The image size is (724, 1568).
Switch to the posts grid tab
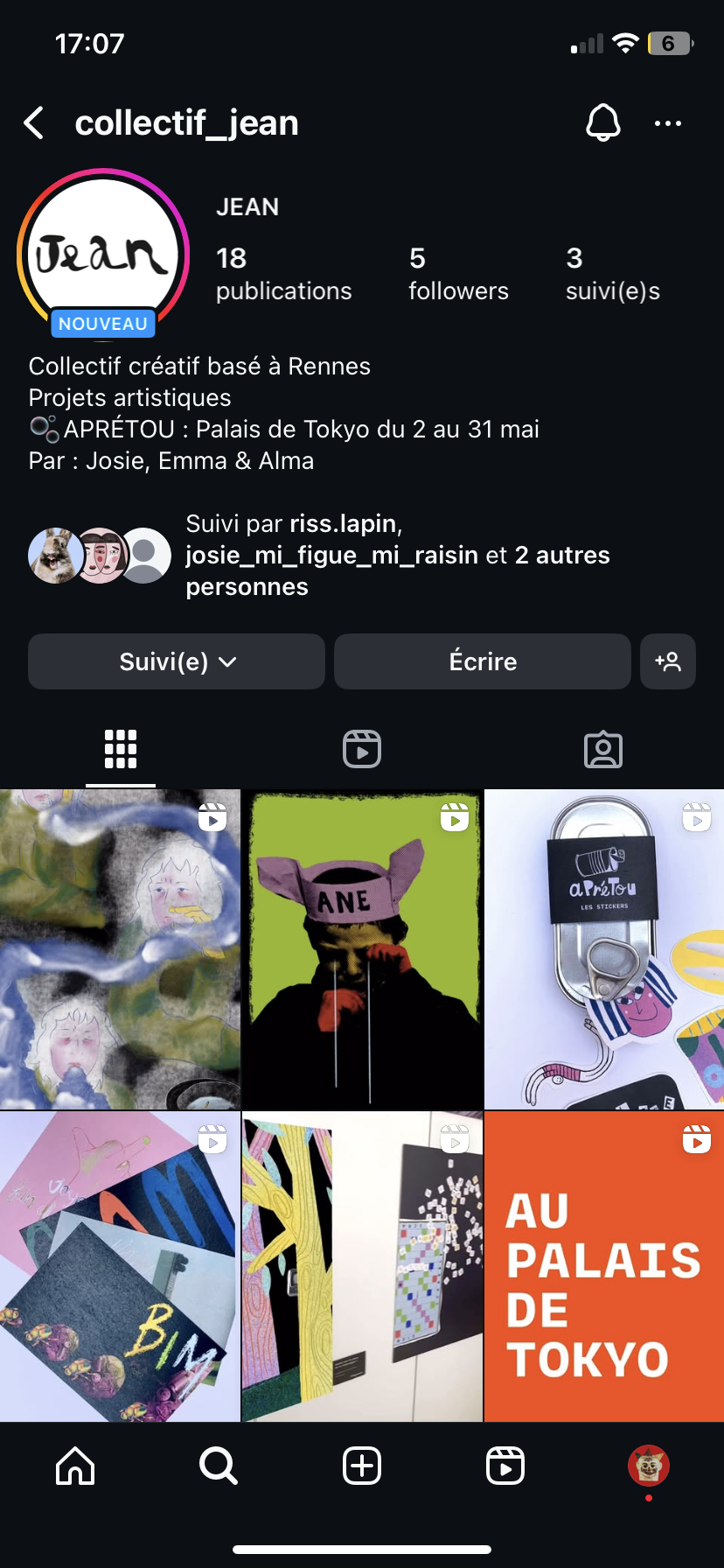(x=121, y=750)
